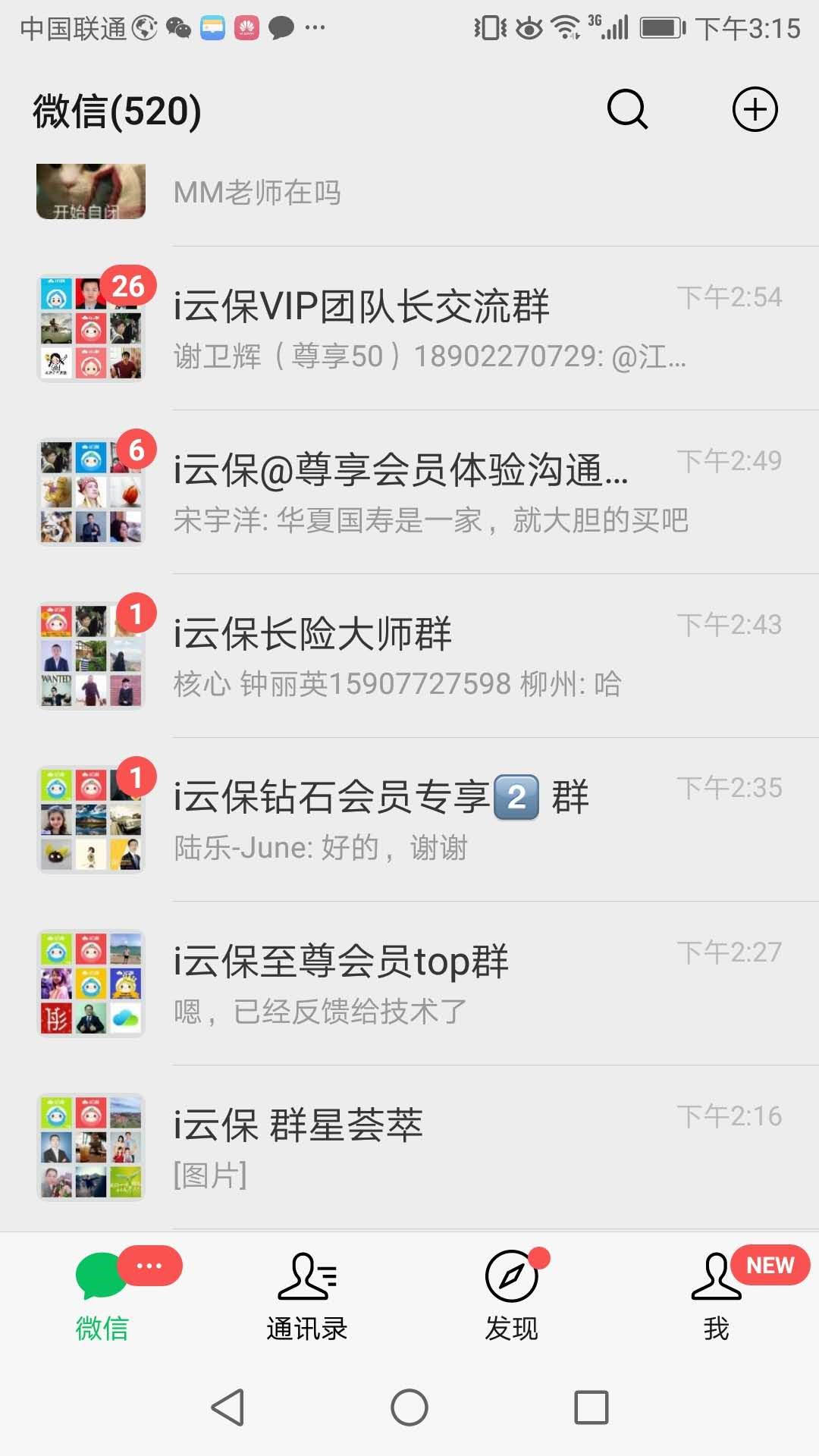The height and width of the screenshot is (1456, 819).
Task: Open i云保VIP团队长交流群 chat
Action: tap(425, 328)
